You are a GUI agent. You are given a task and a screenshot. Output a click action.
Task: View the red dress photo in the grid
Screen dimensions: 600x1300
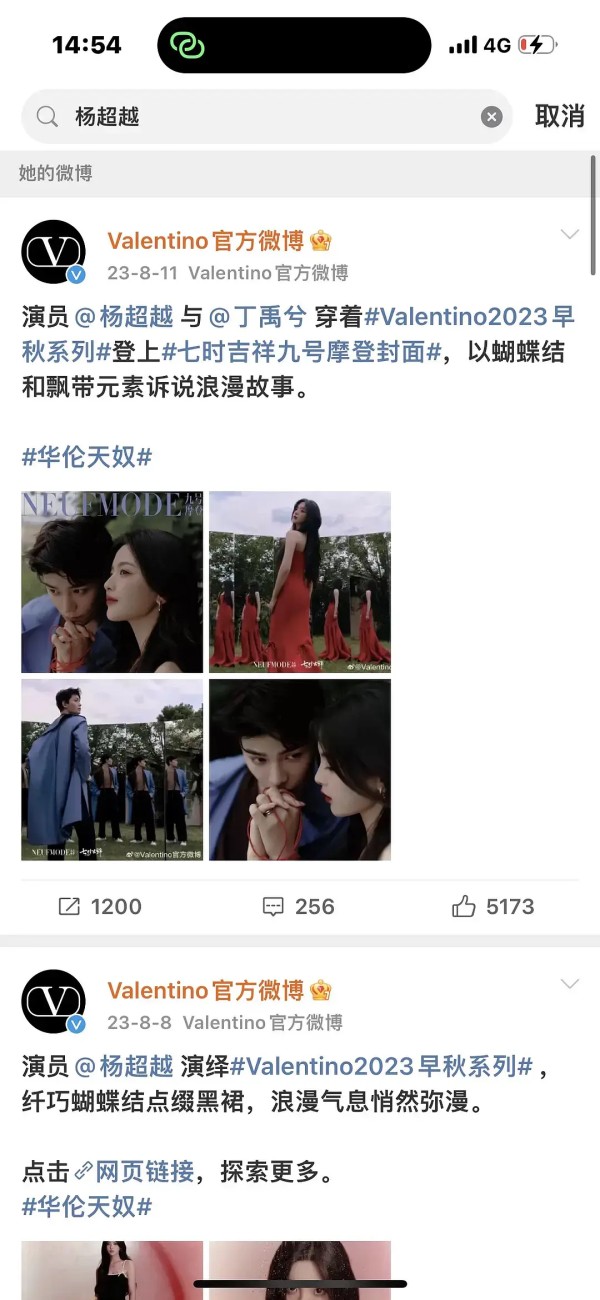(x=300, y=582)
